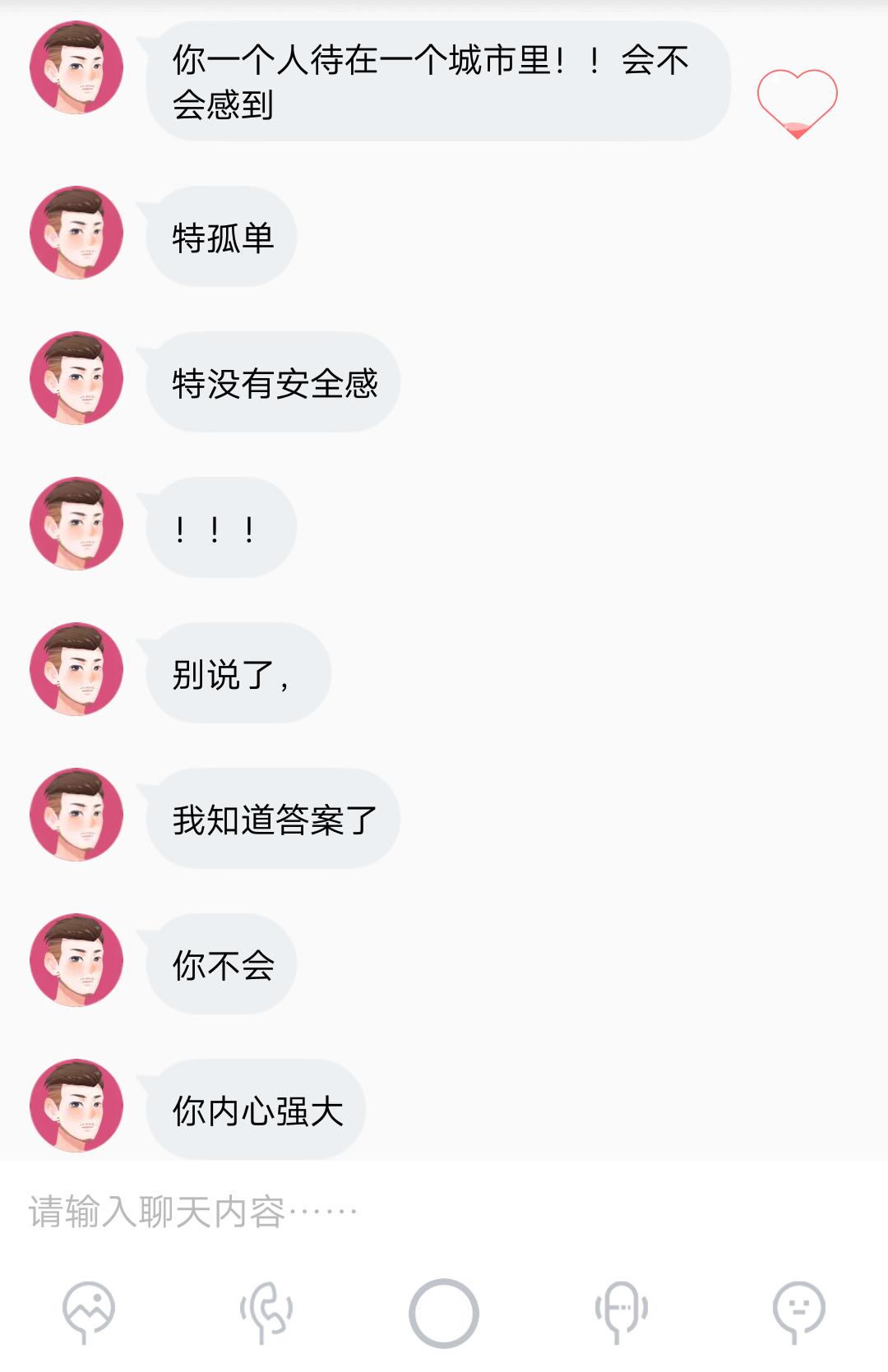The image size is (888, 1372).
Task: Open the emoji sticker panel
Action: (798, 1311)
